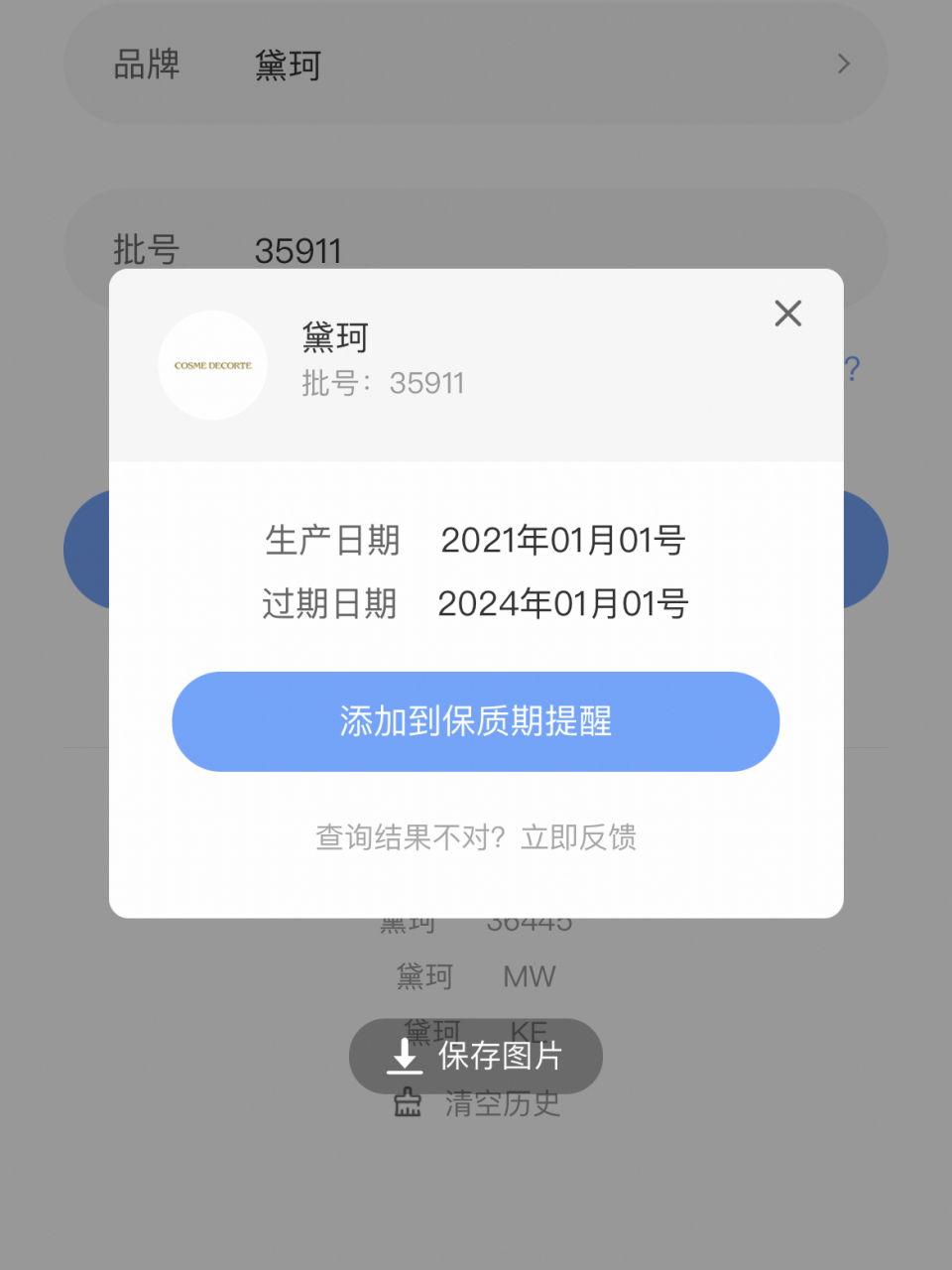This screenshot has width=952, height=1270.
Task: Select history entry 黛珂 MW
Action: 474,976
